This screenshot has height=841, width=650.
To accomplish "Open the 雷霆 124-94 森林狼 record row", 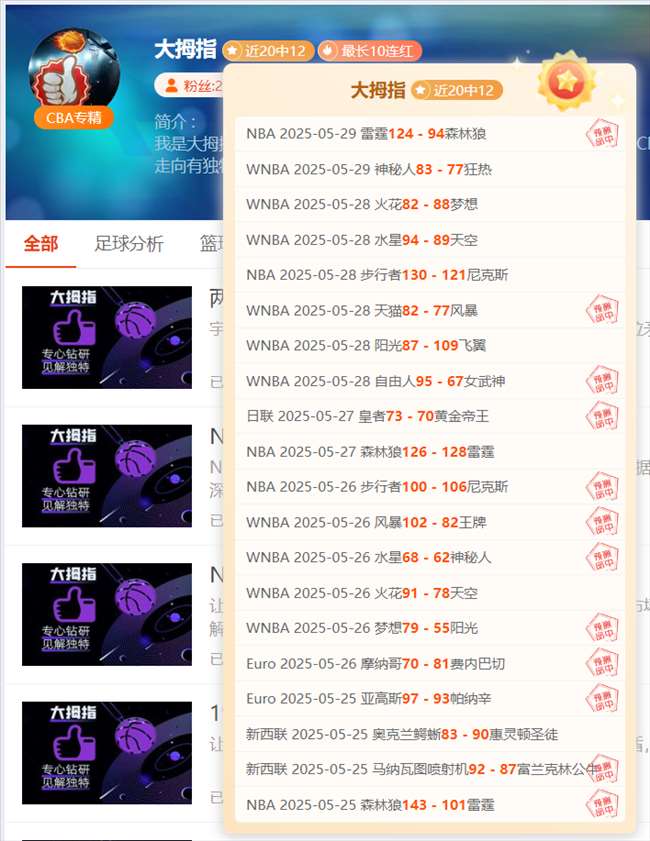I will coord(410,134).
